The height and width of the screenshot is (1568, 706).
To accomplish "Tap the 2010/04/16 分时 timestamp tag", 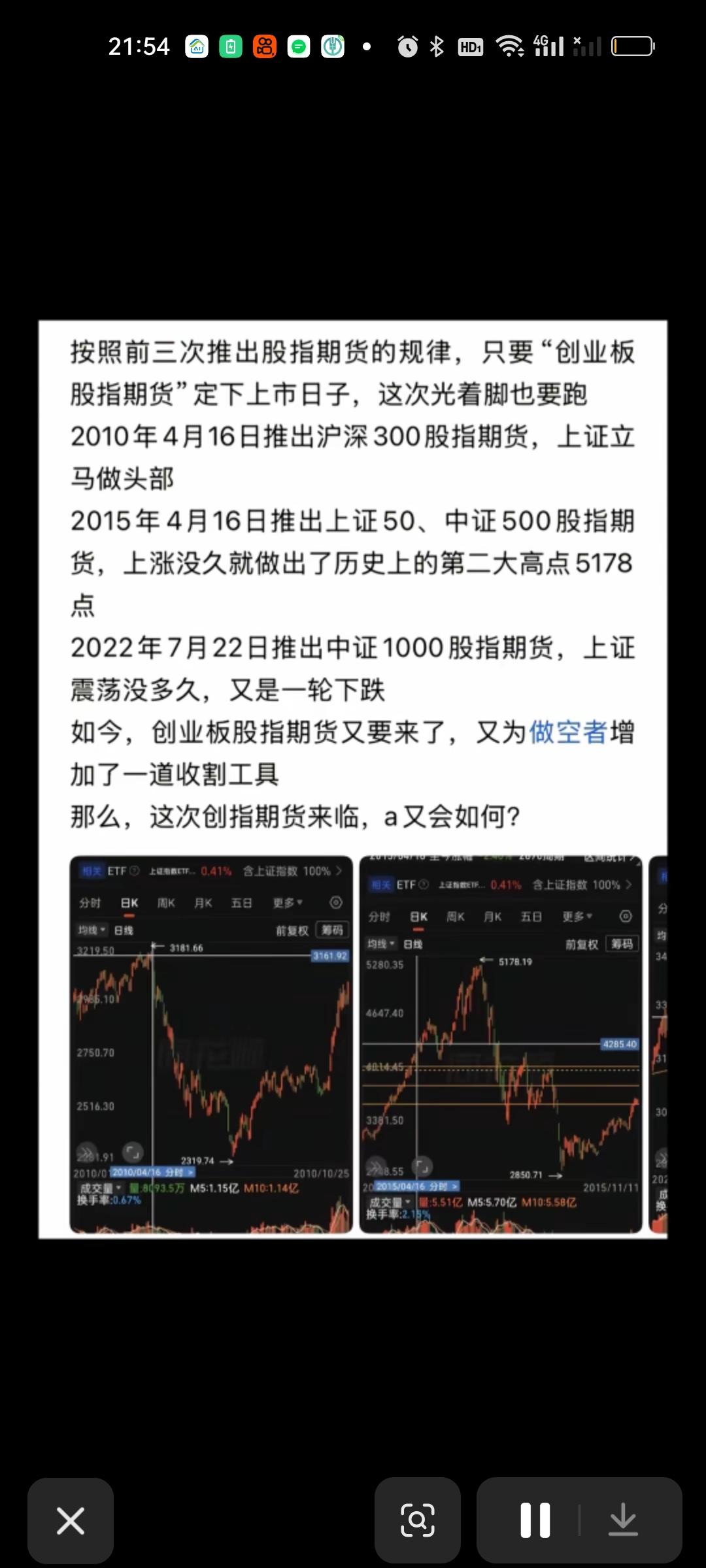I will point(151,1171).
